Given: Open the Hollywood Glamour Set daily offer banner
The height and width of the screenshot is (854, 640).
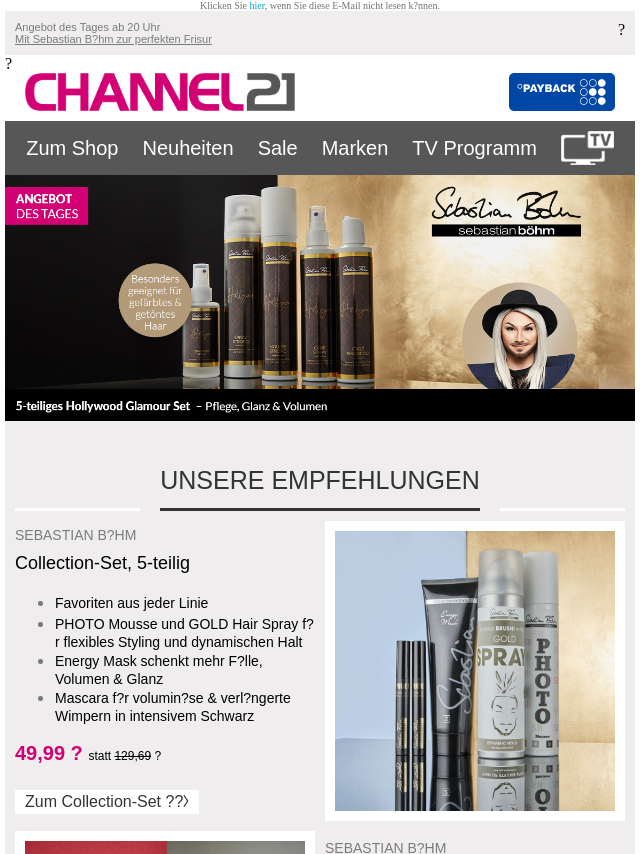Looking at the screenshot, I should pyautogui.click(x=320, y=297).
